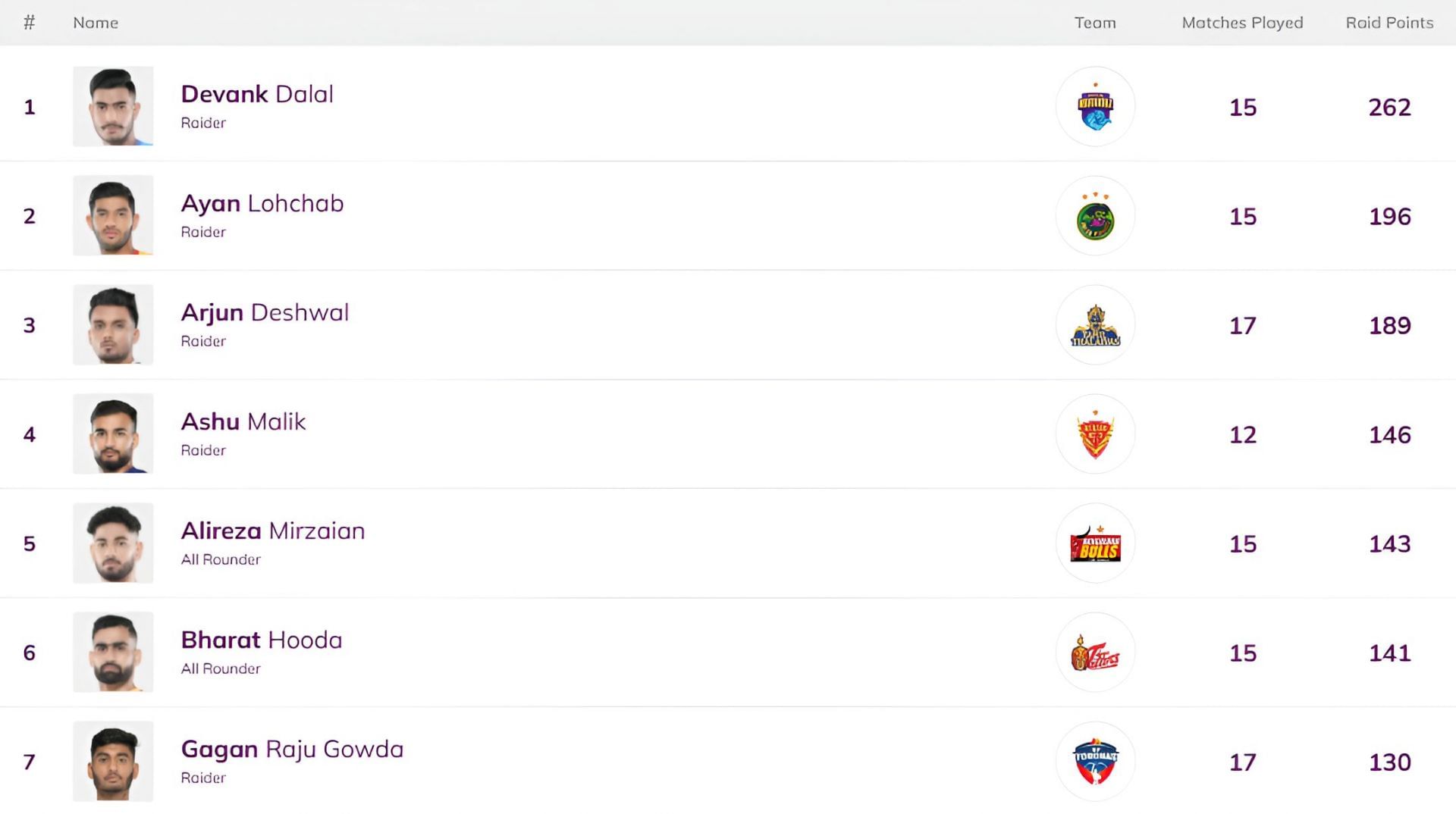Select Gagan Raju Gowda from the list
Screen dimensions: 1456x814
(x=292, y=750)
